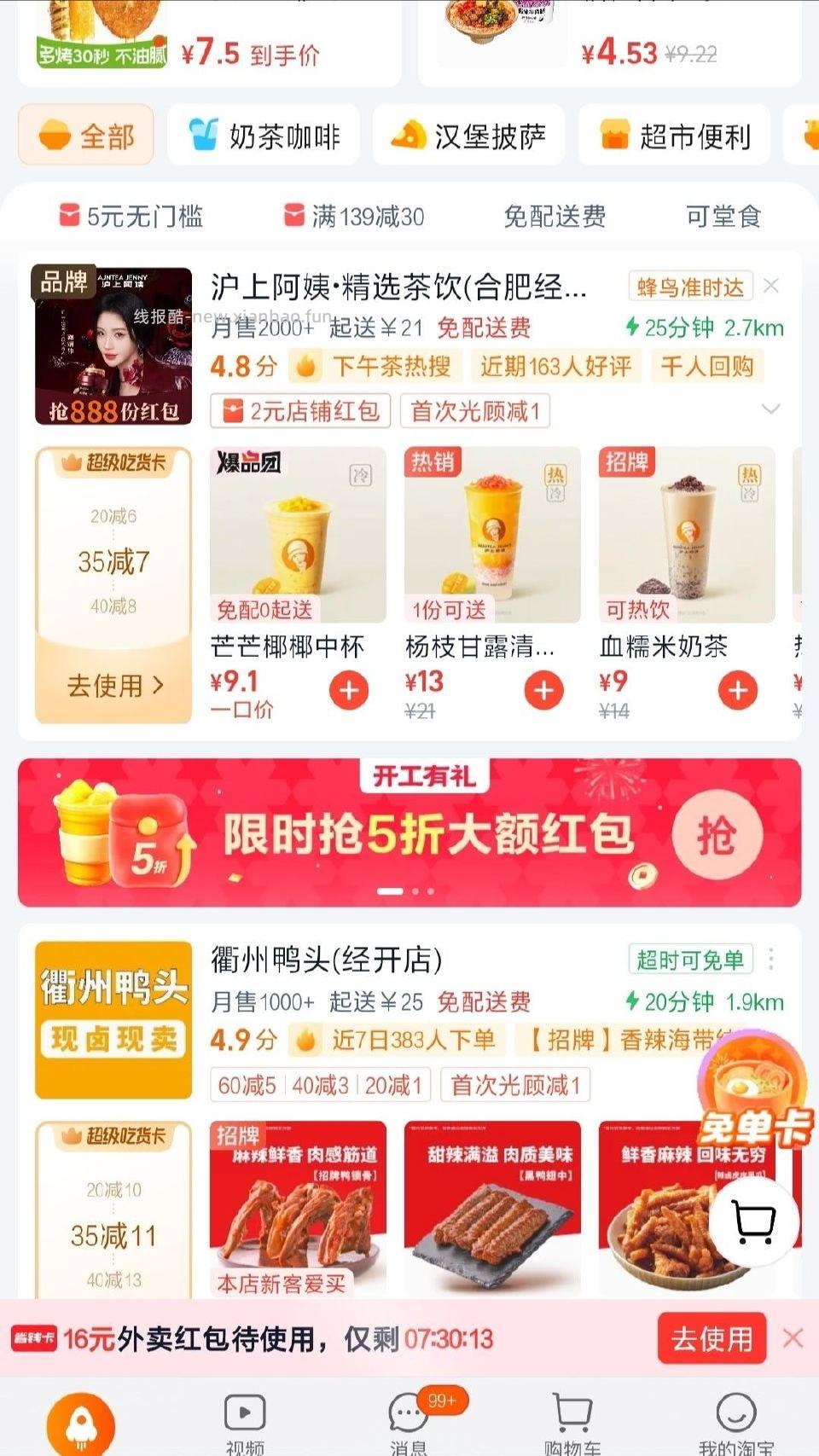Tap the 抢 button on the 5折红包 banner
This screenshot has width=819, height=1456.
(717, 834)
